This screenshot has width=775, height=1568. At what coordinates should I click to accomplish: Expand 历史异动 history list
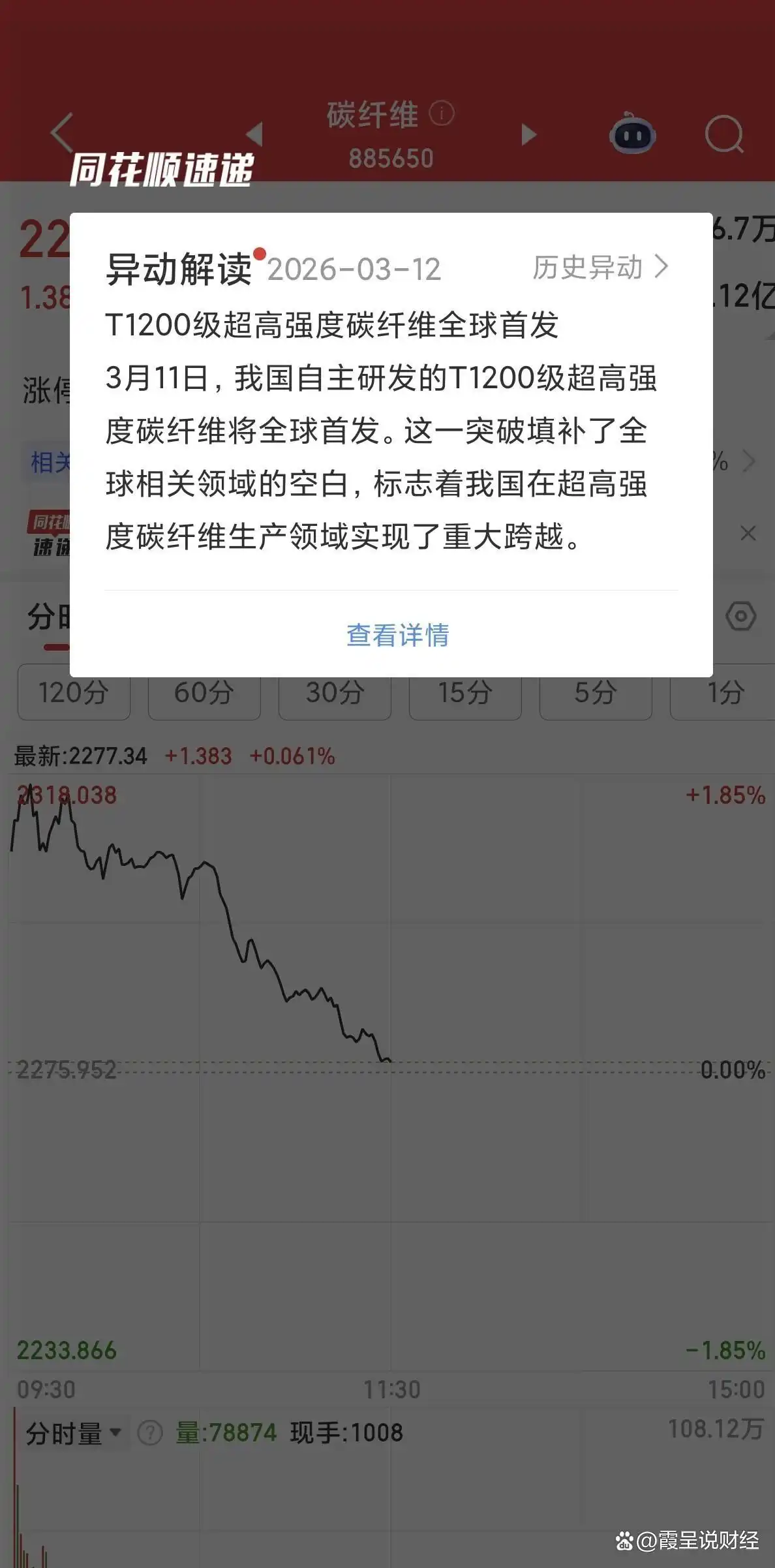(x=597, y=266)
